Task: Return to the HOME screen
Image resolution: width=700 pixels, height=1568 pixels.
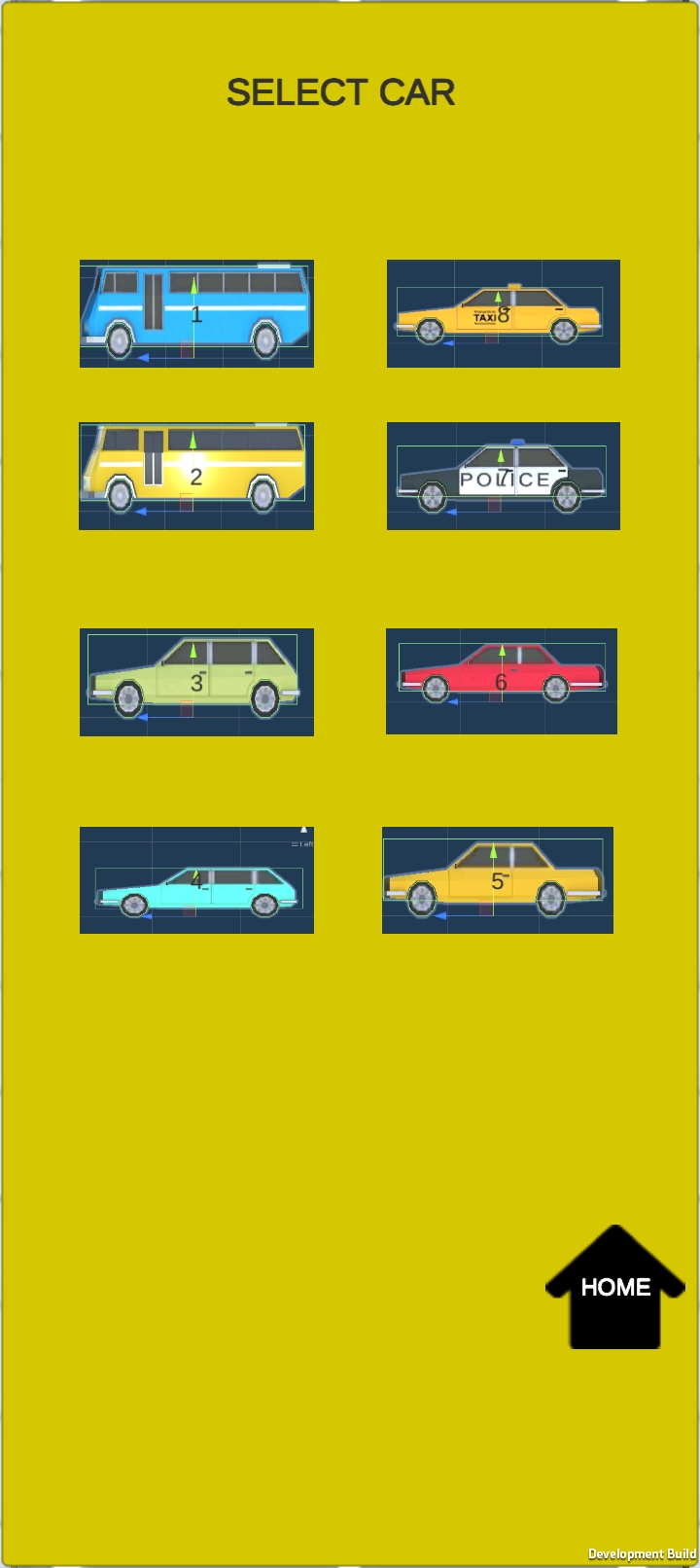Action: tap(614, 1290)
